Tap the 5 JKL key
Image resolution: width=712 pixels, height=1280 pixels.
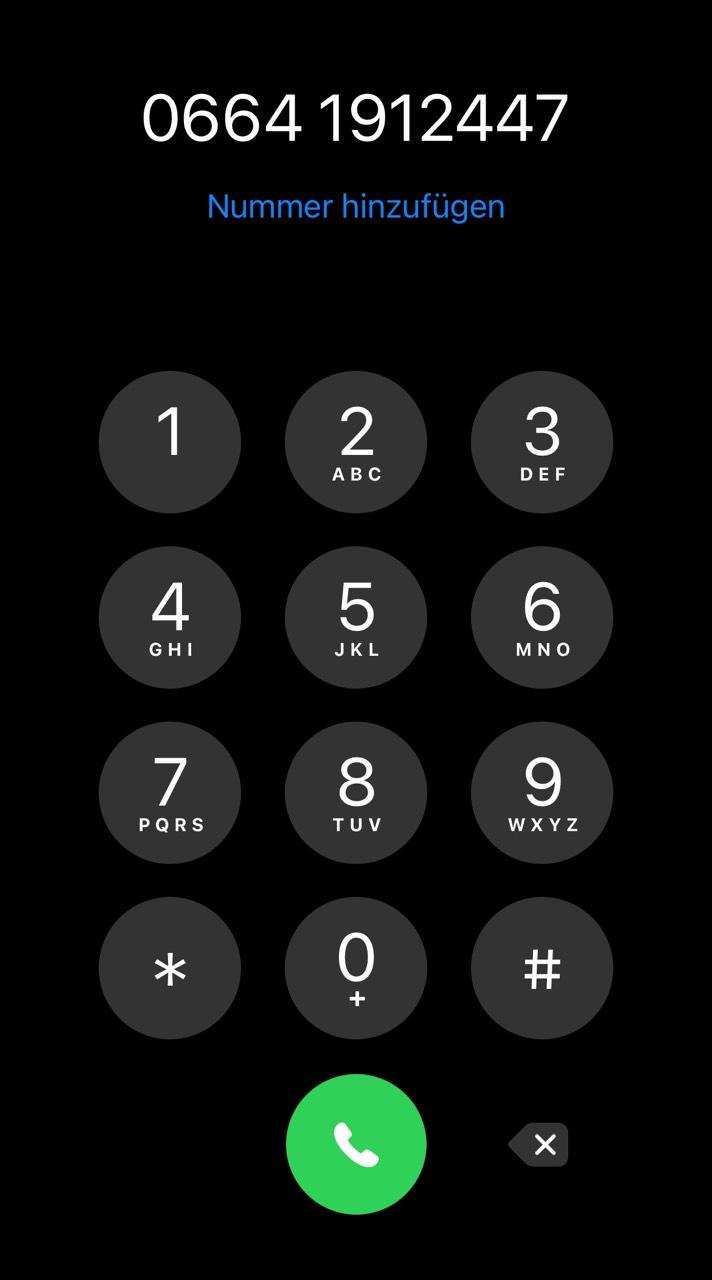pos(356,617)
